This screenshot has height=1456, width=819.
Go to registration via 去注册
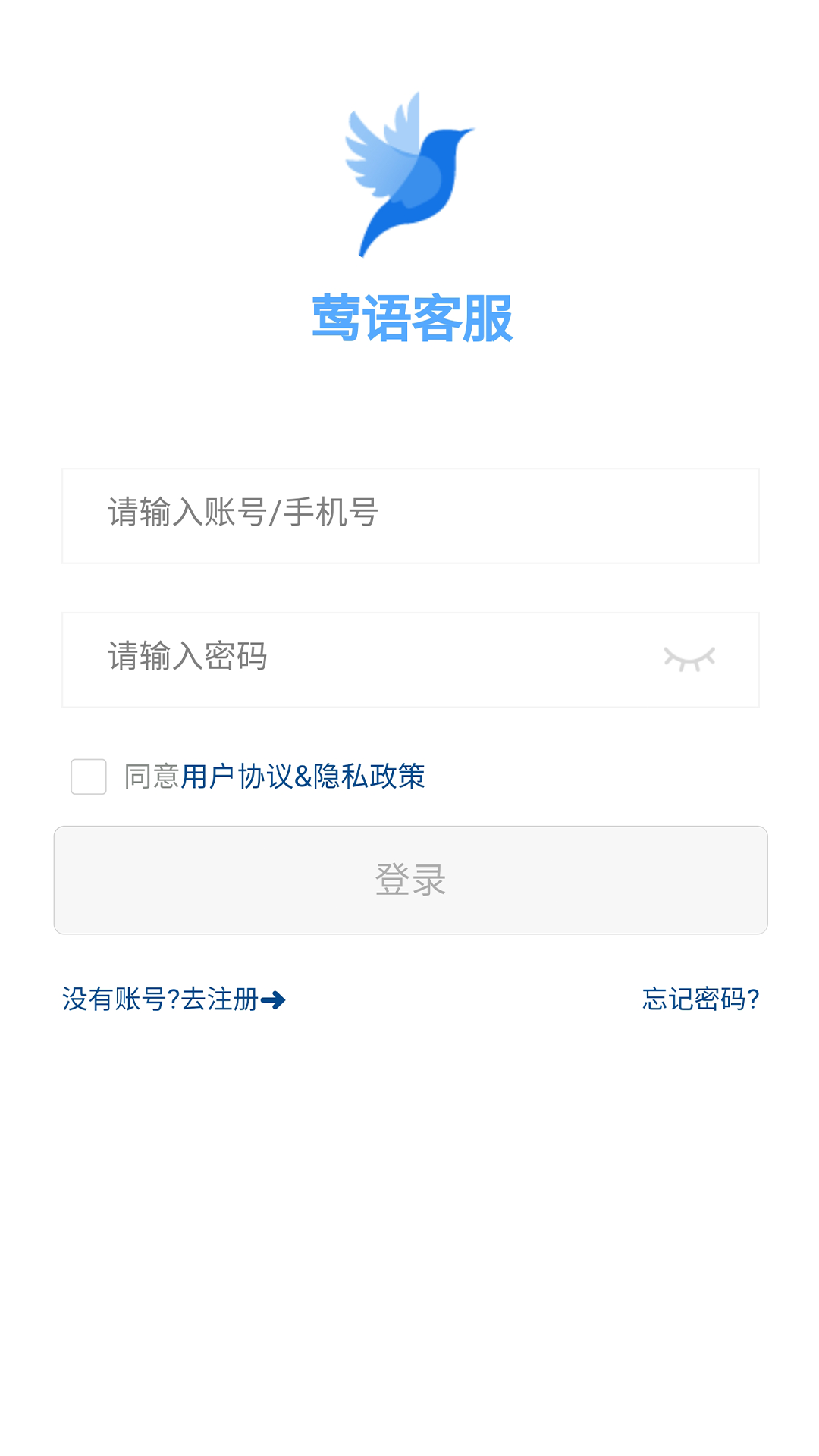click(x=220, y=999)
